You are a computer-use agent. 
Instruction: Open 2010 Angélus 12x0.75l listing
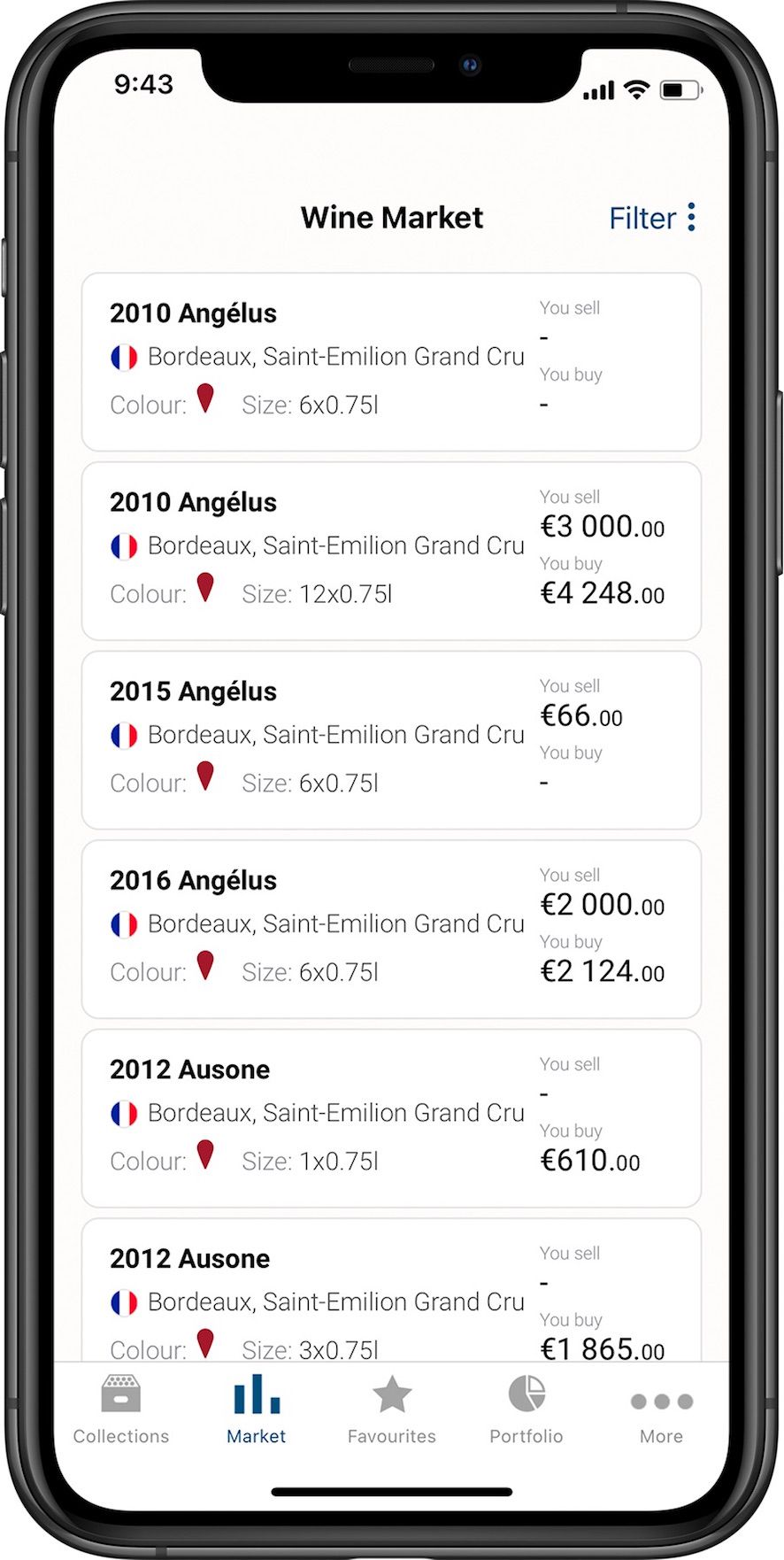coord(391,551)
